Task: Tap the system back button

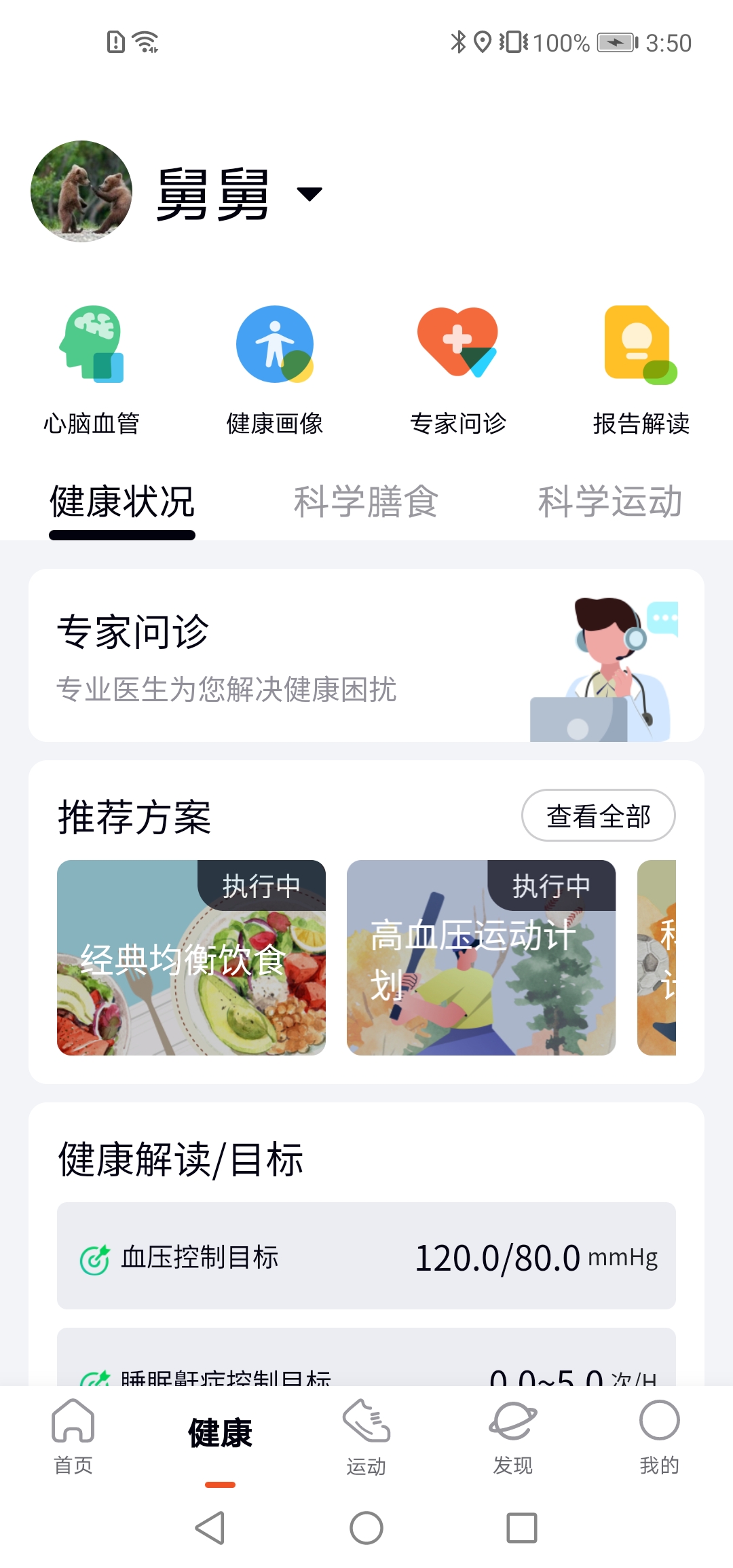Action: [x=210, y=1528]
